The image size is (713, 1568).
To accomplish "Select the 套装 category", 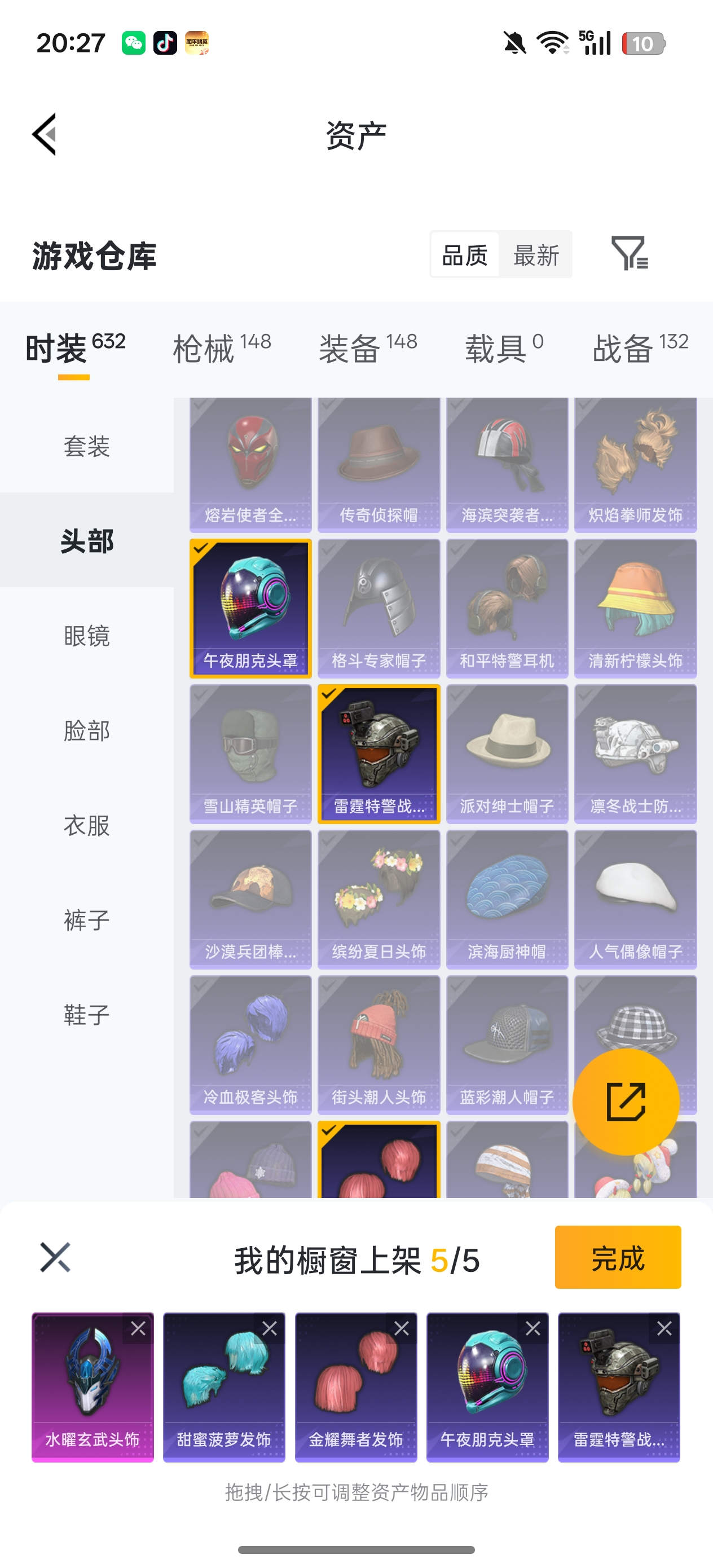I will pyautogui.click(x=86, y=446).
